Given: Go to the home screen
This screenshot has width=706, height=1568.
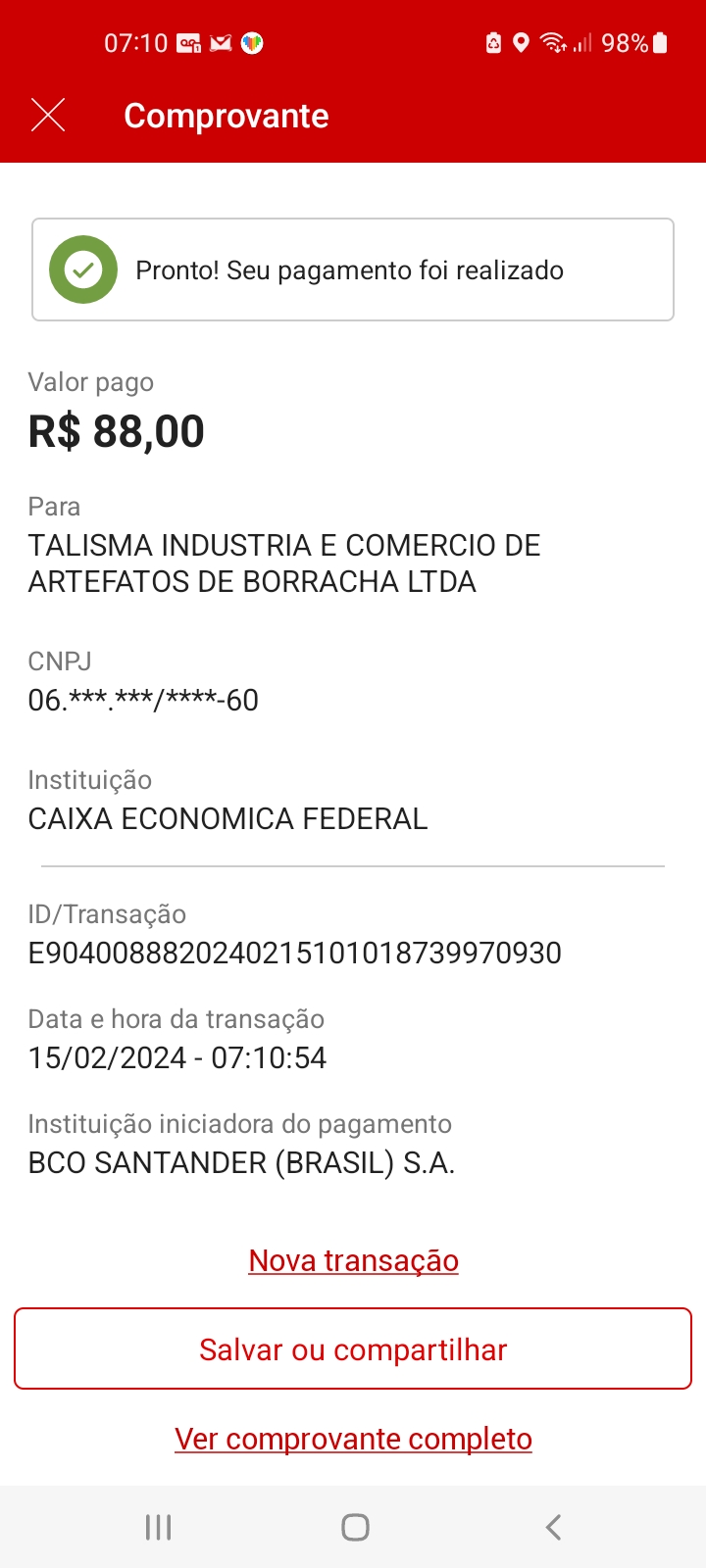Looking at the screenshot, I should pos(355,1527).
